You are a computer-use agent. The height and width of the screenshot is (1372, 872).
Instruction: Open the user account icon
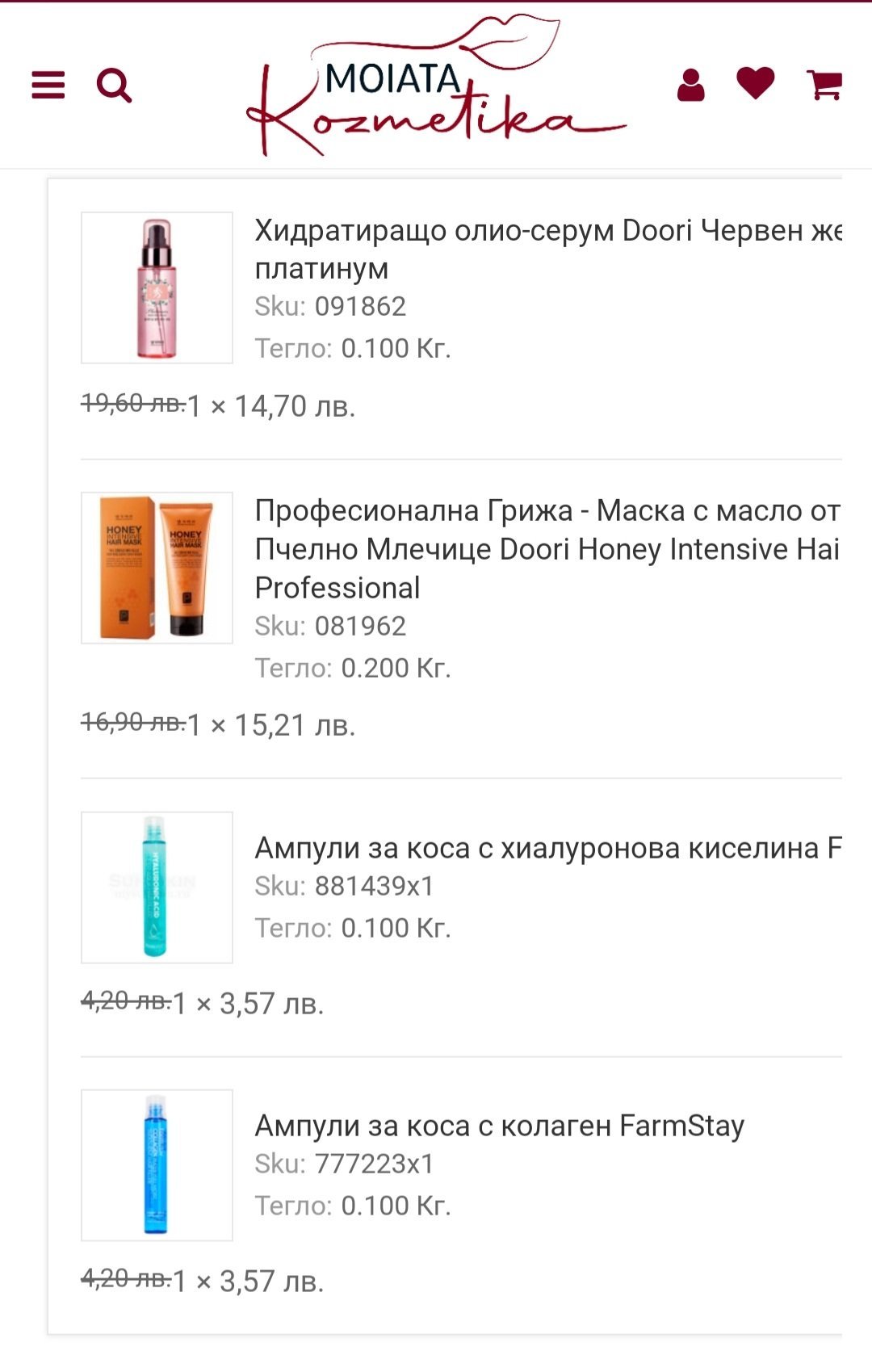pos(690,84)
